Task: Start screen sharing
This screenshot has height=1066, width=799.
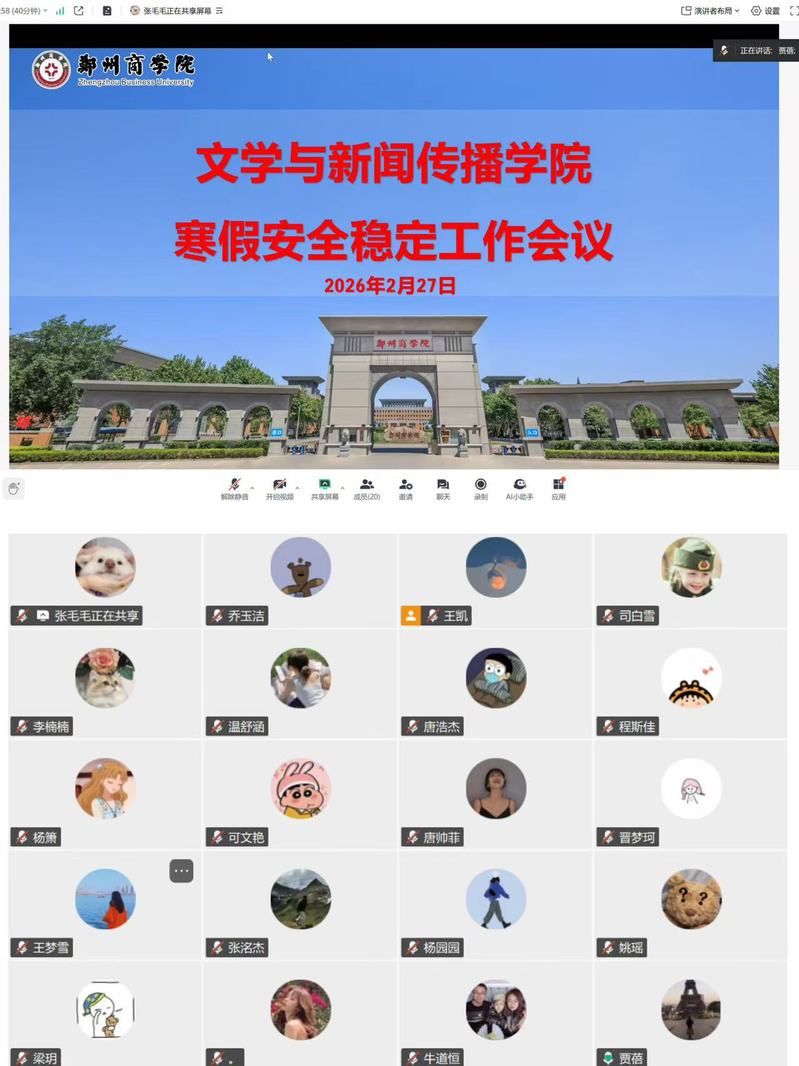Action: coord(324,487)
